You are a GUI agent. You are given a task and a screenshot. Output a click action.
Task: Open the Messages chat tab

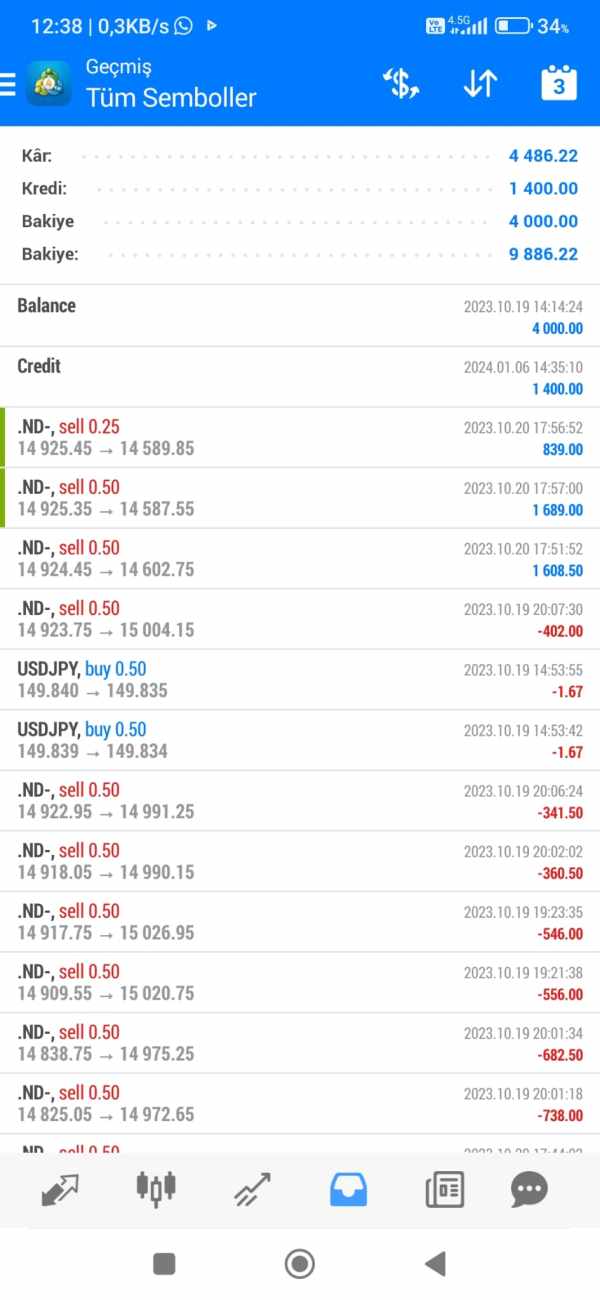point(529,1189)
